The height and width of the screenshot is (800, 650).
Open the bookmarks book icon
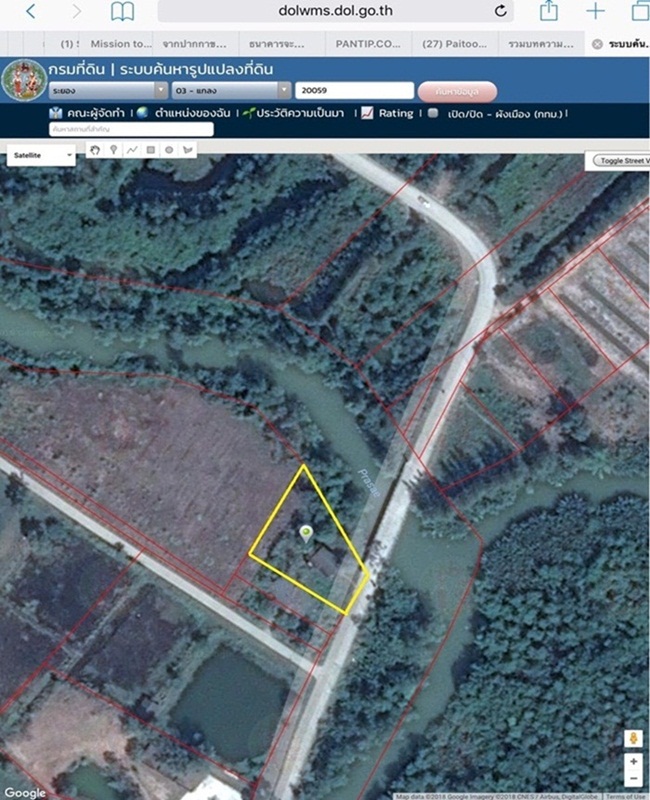(x=122, y=12)
